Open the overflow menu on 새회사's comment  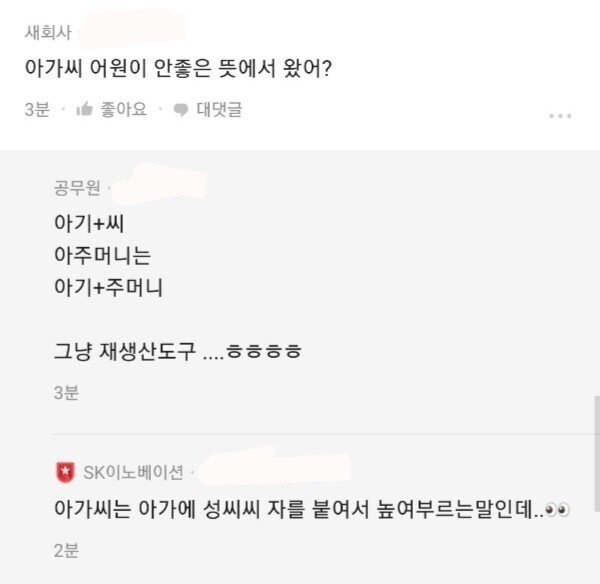560,115
